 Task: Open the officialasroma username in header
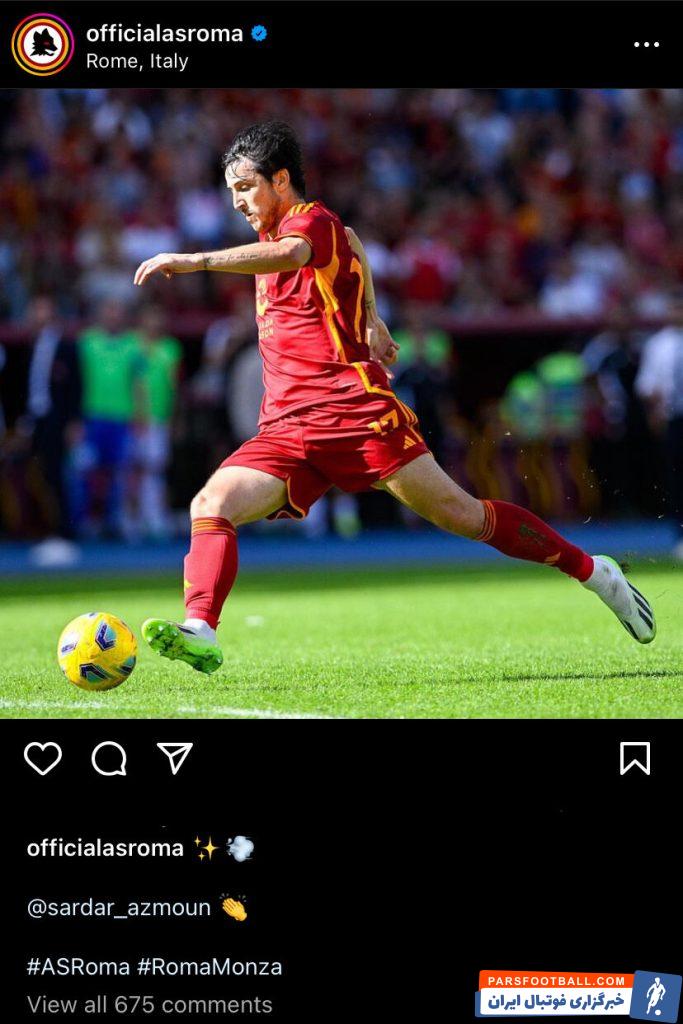point(164,33)
